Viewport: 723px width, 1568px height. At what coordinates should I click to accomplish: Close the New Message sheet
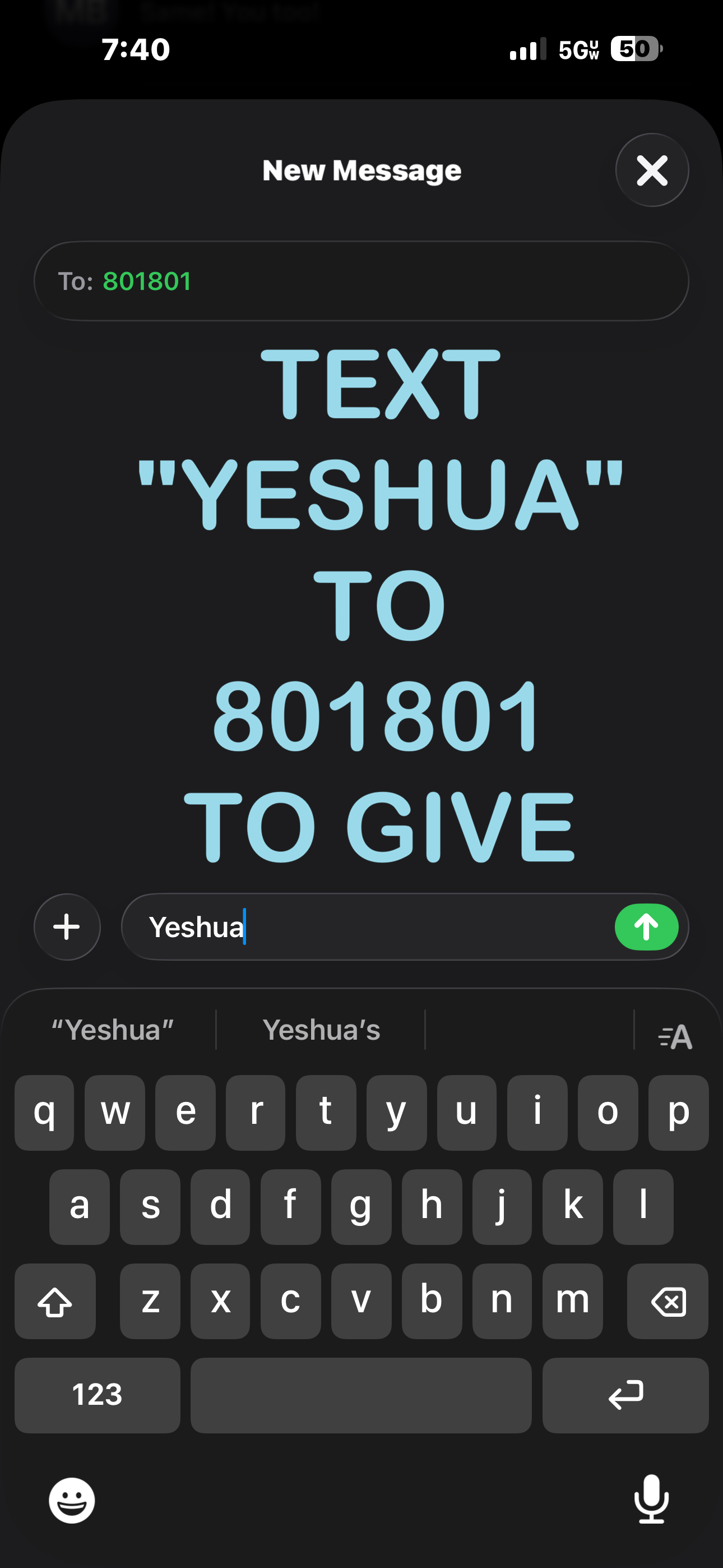[x=652, y=170]
